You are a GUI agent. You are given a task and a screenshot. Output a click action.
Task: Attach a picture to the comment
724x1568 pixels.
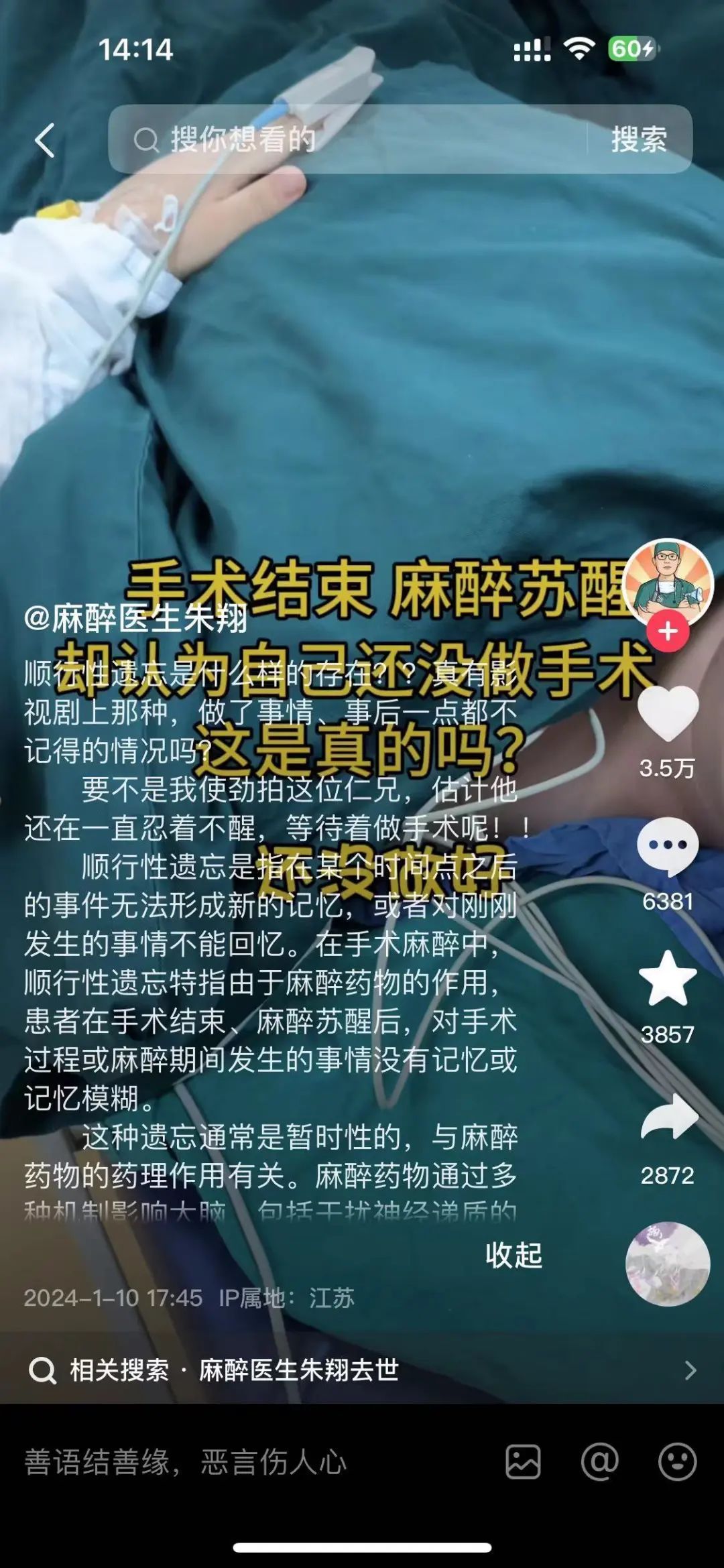pos(523,1462)
